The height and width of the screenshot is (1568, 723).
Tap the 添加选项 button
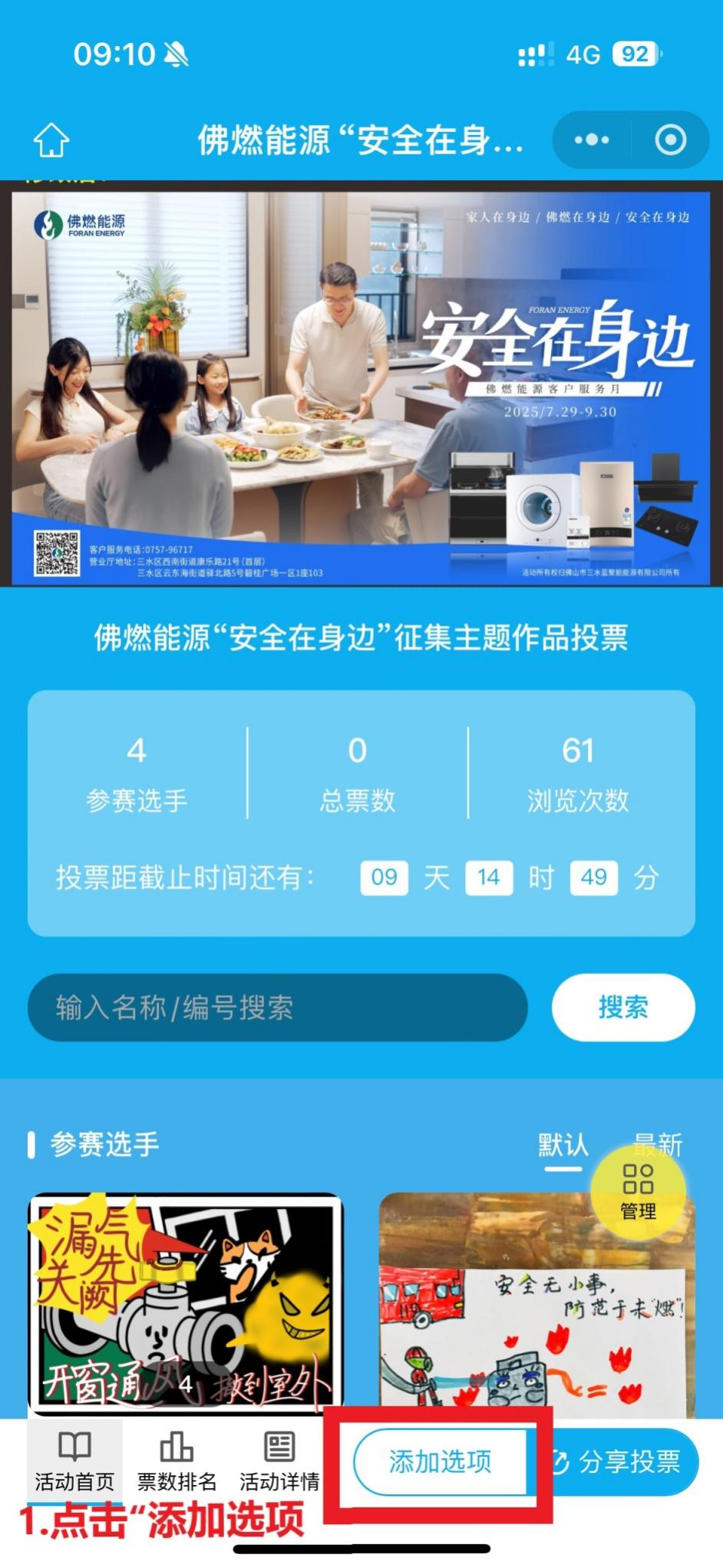click(x=440, y=1461)
